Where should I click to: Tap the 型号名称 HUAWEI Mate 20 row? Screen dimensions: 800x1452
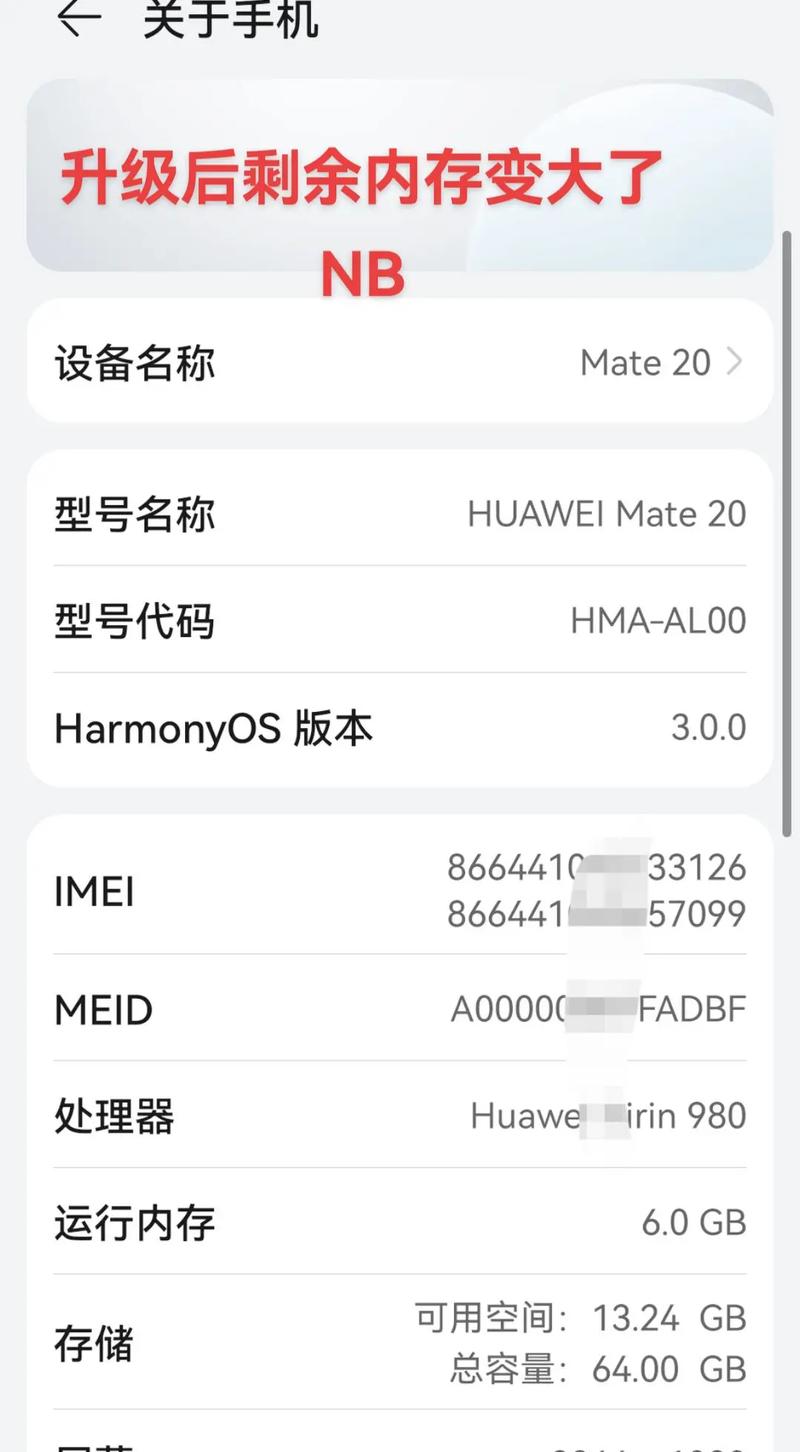(x=400, y=513)
